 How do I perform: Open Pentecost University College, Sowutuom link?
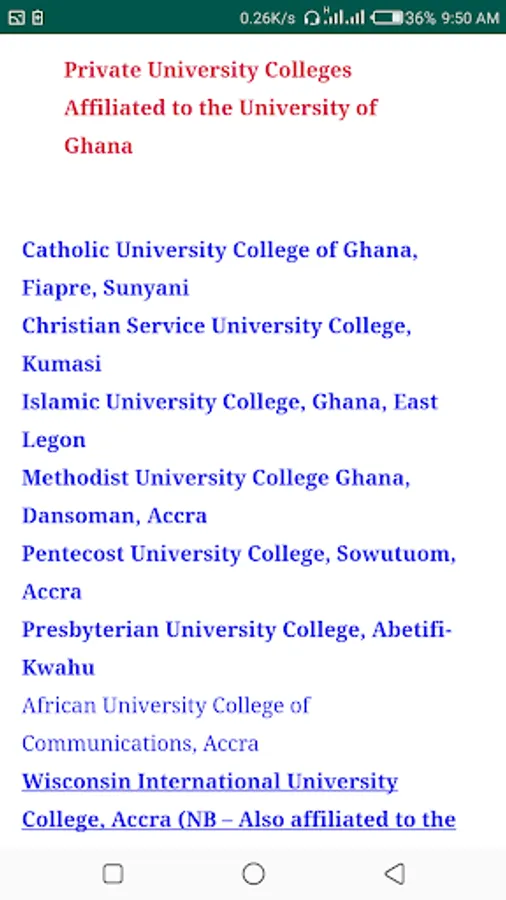[239, 572]
